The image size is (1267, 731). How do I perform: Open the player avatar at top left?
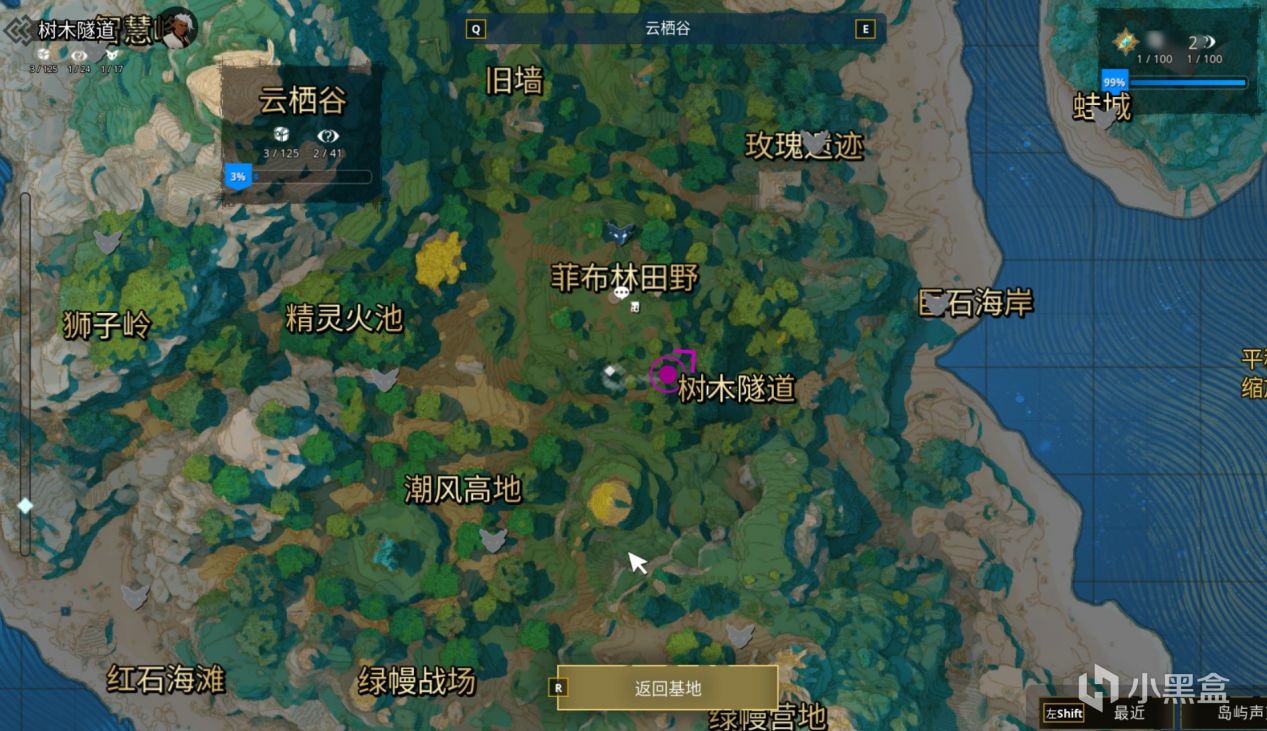178,28
